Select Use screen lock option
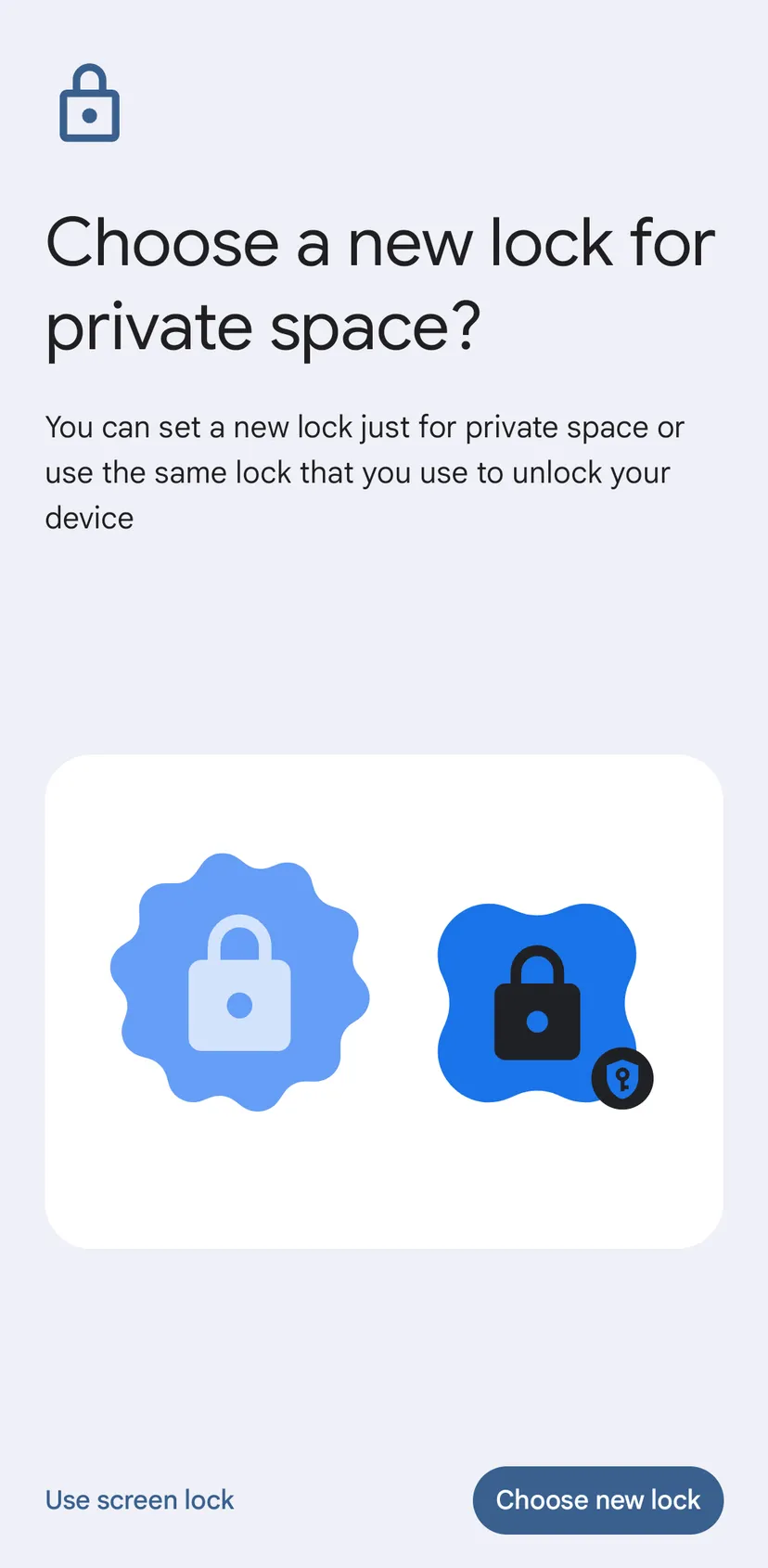 tap(140, 1499)
